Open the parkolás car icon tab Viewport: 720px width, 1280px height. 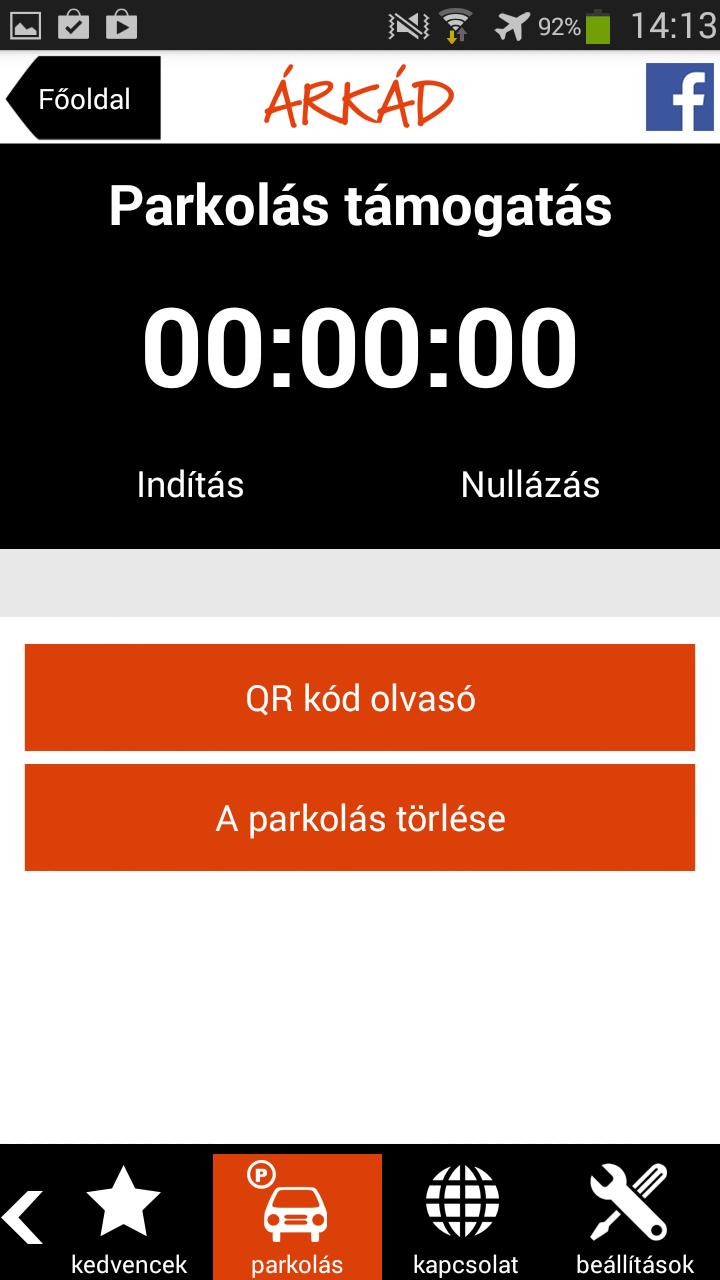[297, 1210]
